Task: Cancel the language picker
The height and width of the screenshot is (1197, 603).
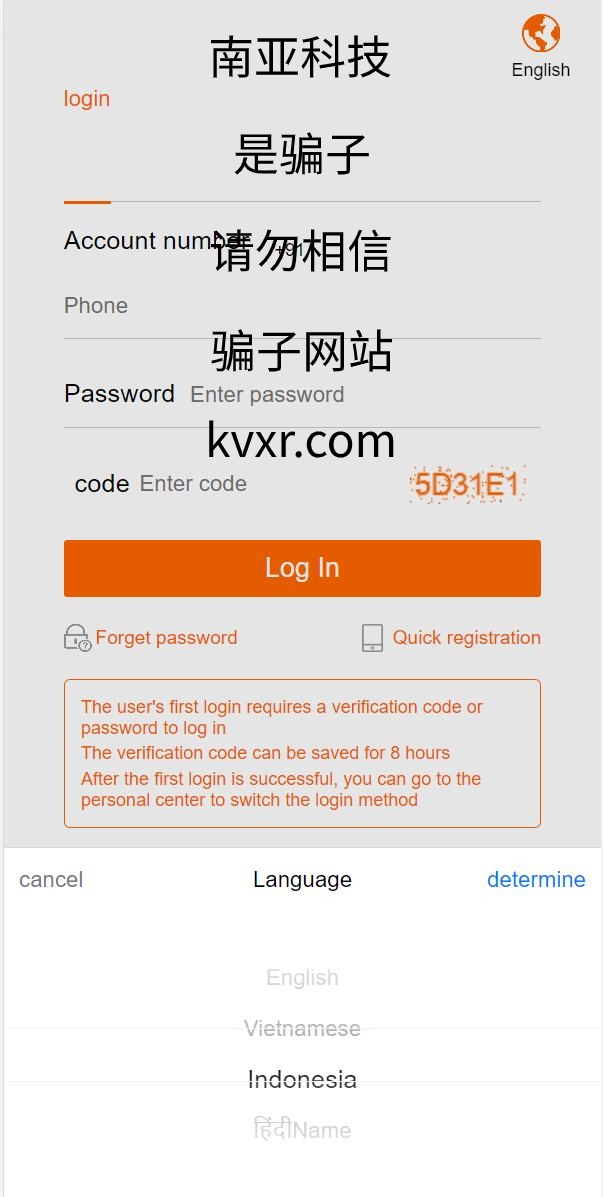Action: tap(51, 879)
